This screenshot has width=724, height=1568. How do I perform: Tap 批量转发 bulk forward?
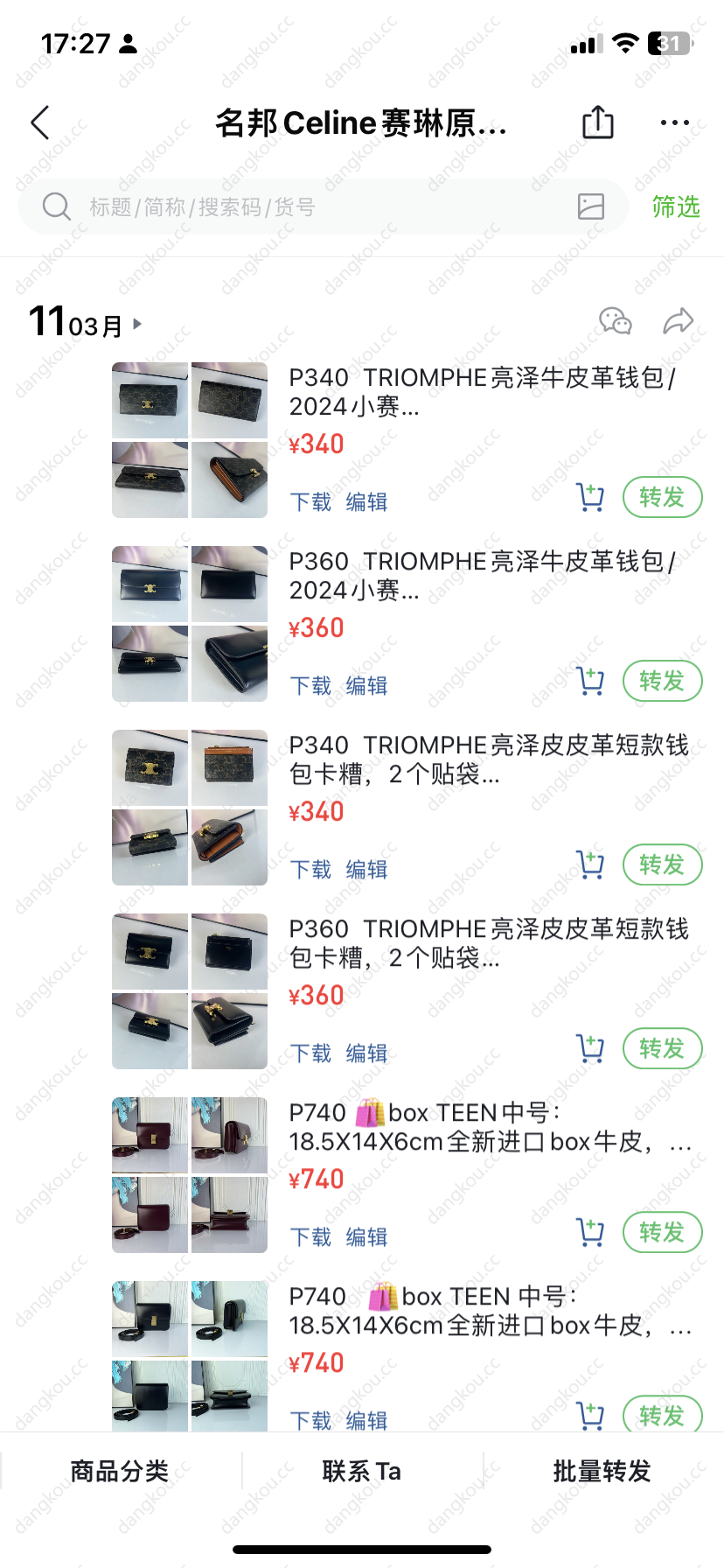pos(602,1471)
